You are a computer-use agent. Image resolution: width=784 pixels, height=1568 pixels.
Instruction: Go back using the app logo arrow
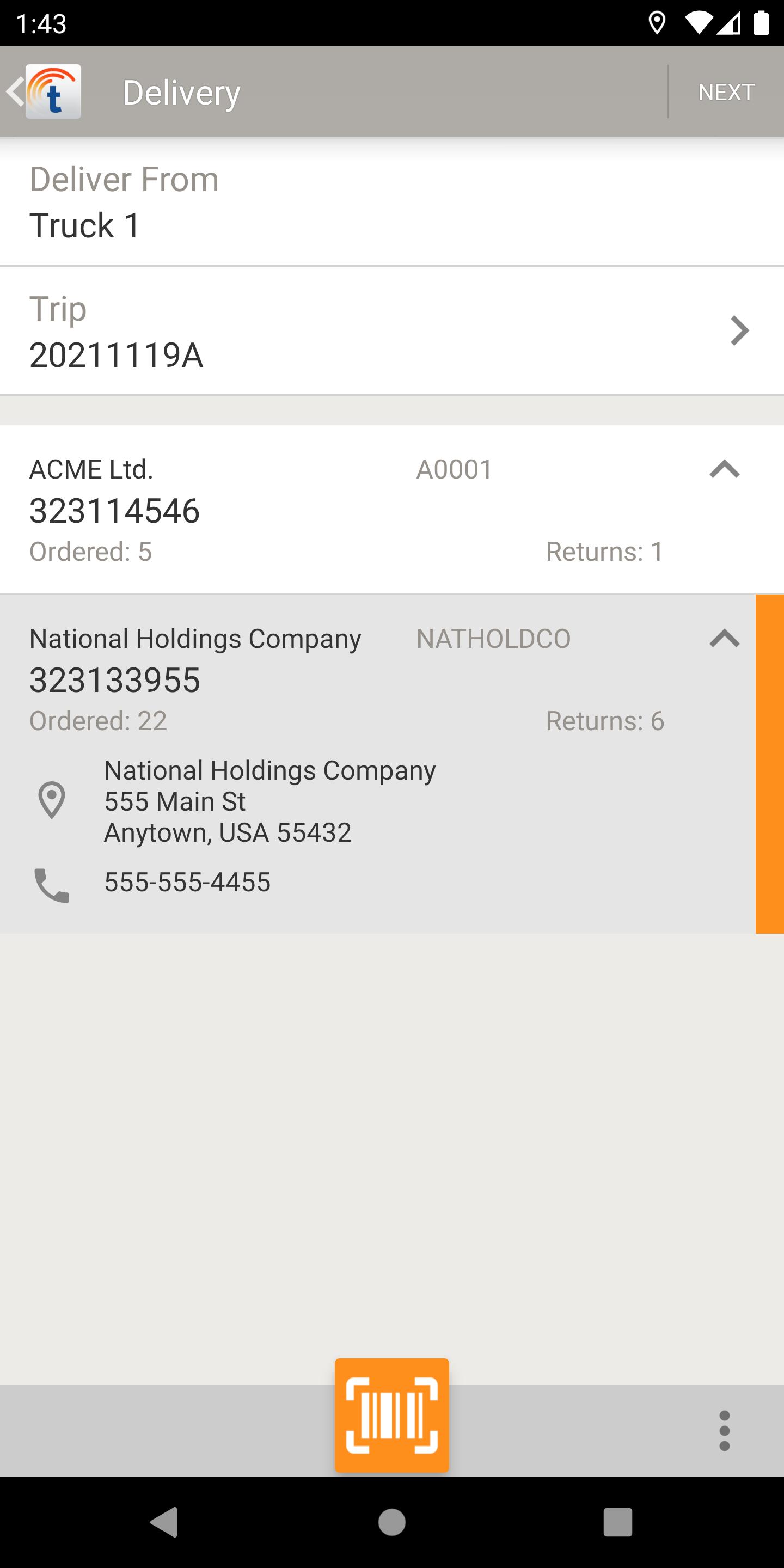44,91
